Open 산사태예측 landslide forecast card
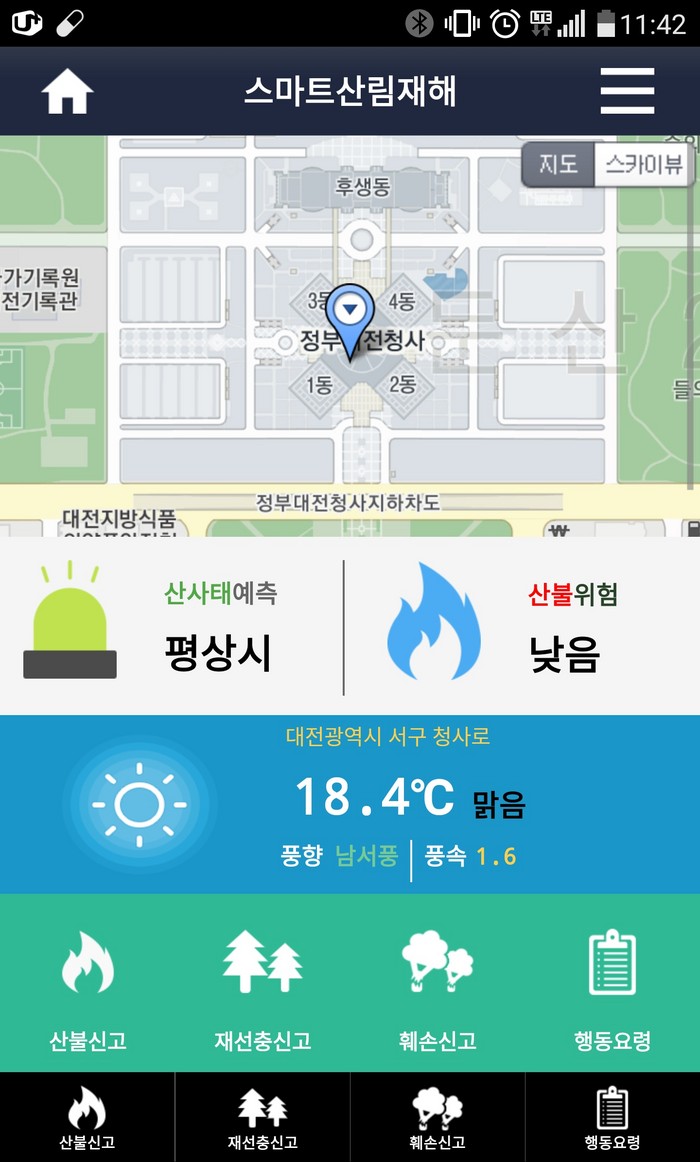The height and width of the screenshot is (1162, 700). 172,627
